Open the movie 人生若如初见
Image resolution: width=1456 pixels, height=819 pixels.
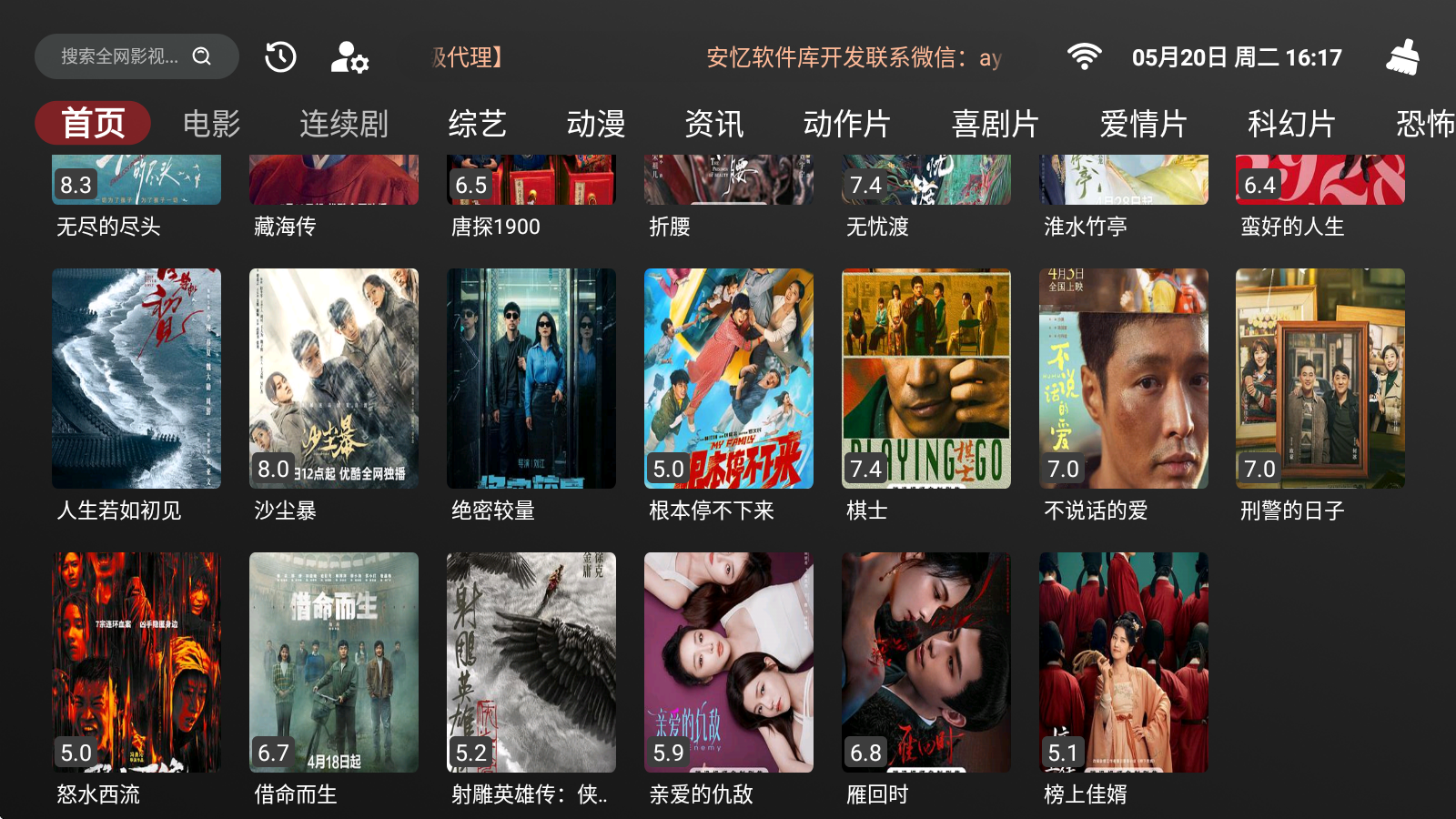[136, 379]
